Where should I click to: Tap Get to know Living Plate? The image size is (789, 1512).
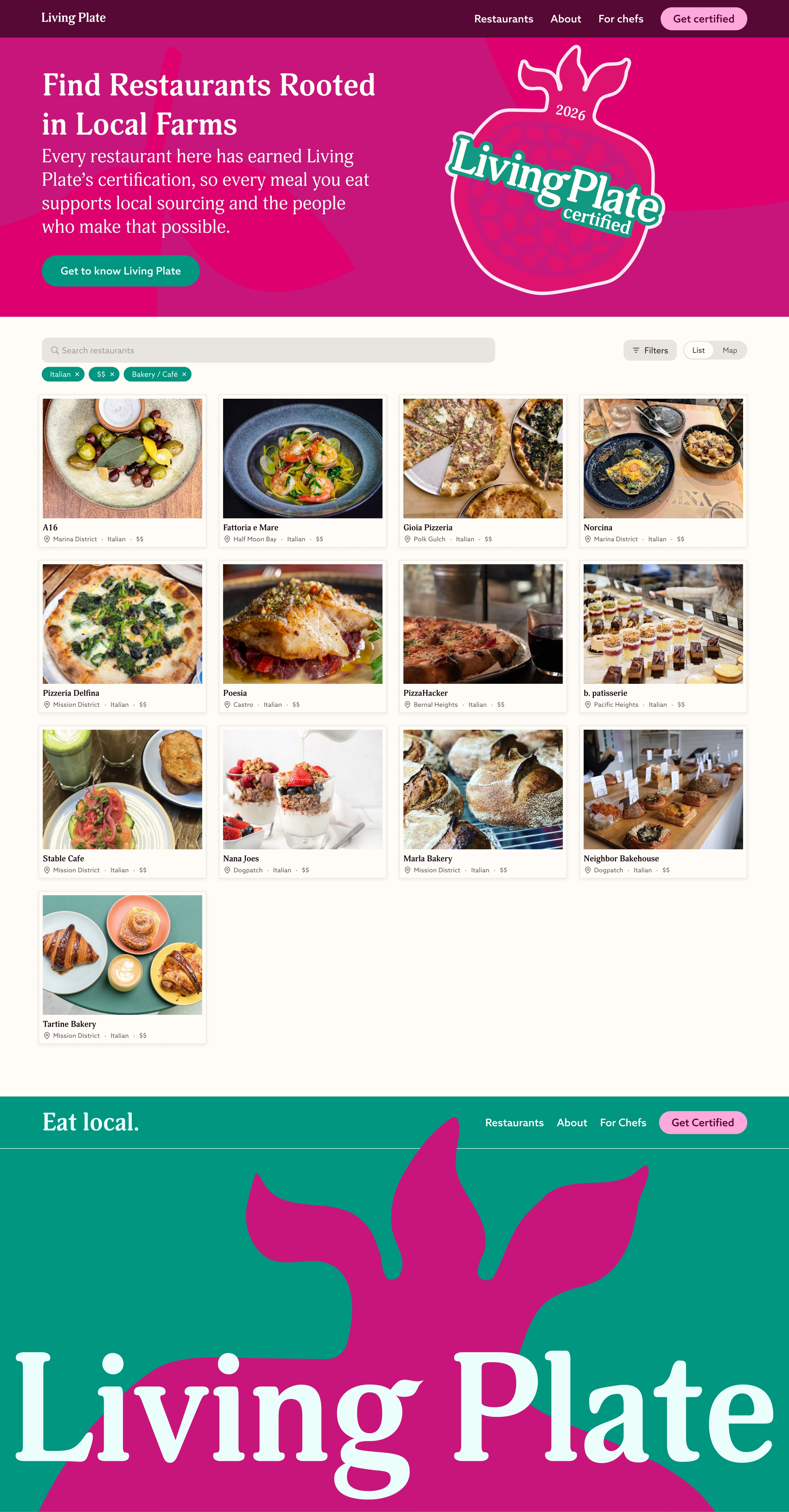[120, 270]
